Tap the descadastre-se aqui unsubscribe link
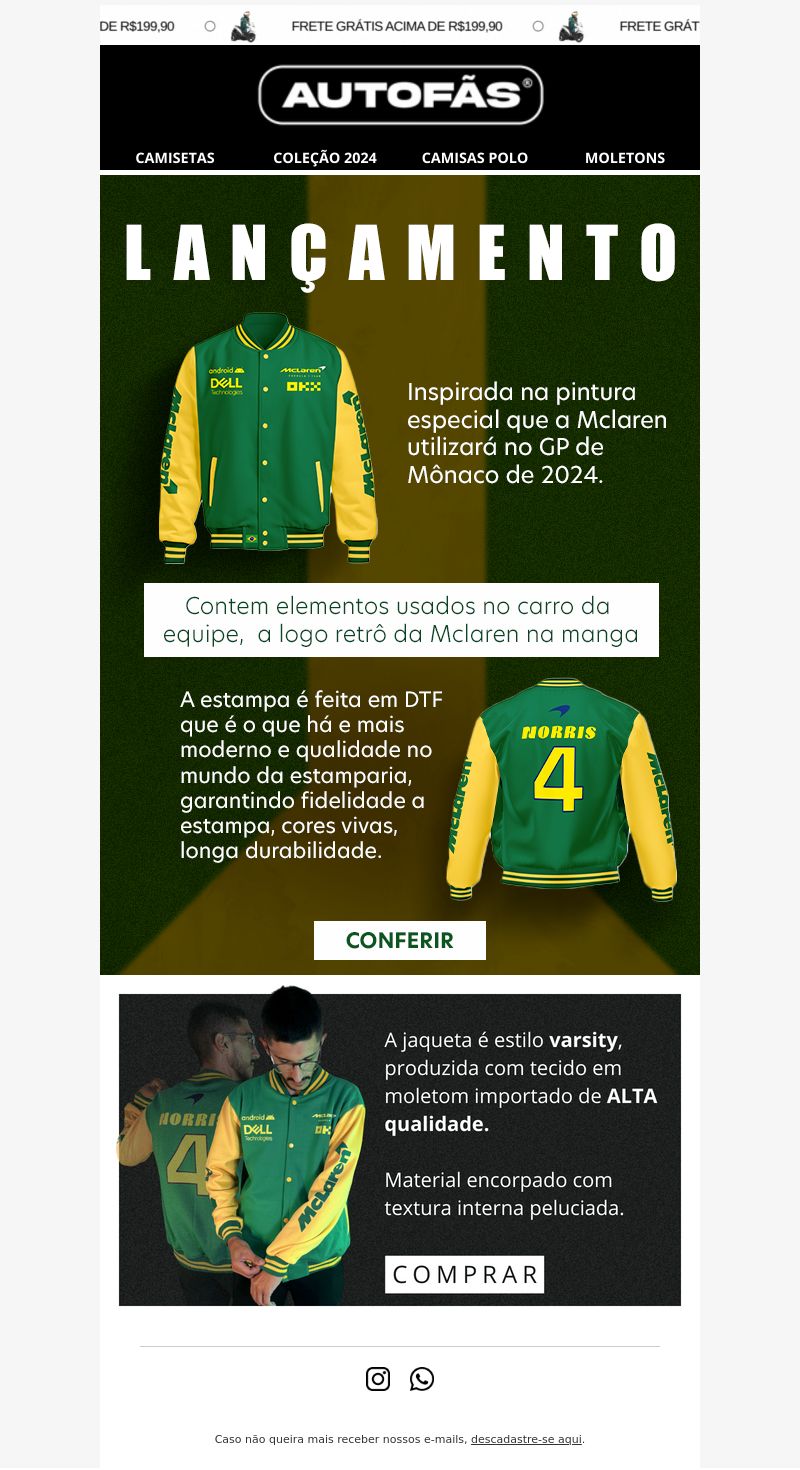Viewport: 800px width, 1470px height. (526, 1439)
